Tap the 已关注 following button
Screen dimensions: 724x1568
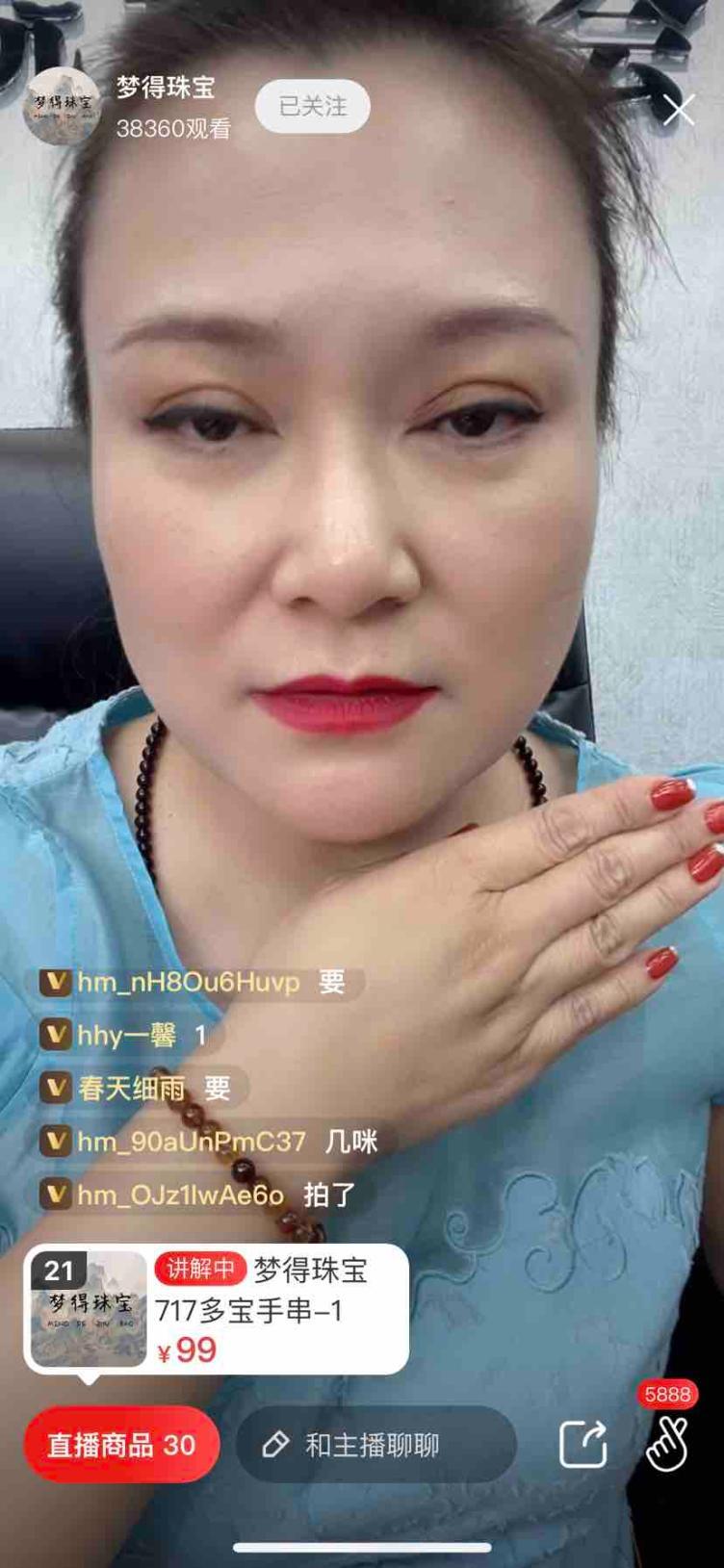[x=312, y=106]
